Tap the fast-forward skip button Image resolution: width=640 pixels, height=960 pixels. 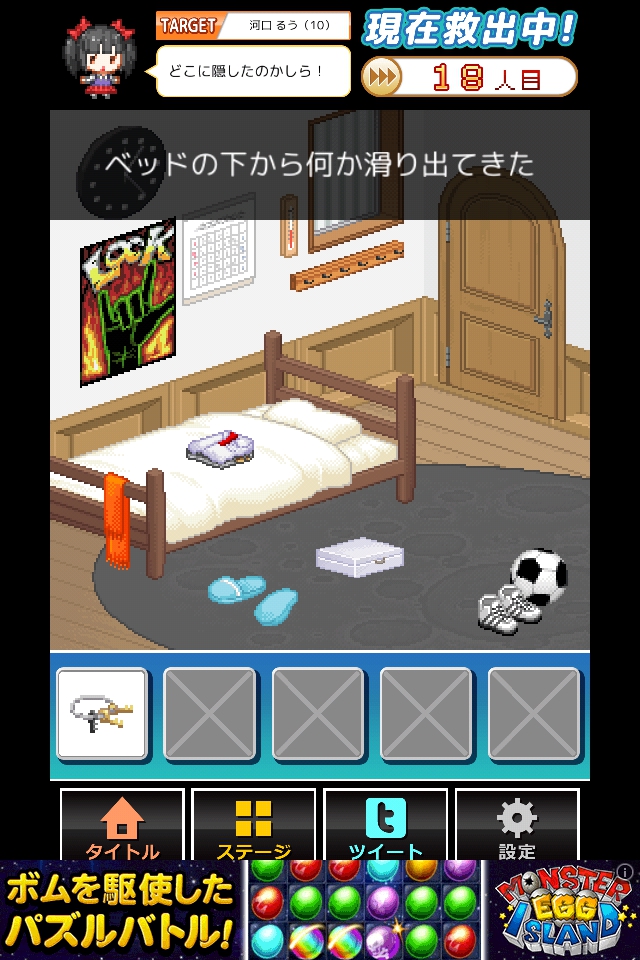pos(382,77)
